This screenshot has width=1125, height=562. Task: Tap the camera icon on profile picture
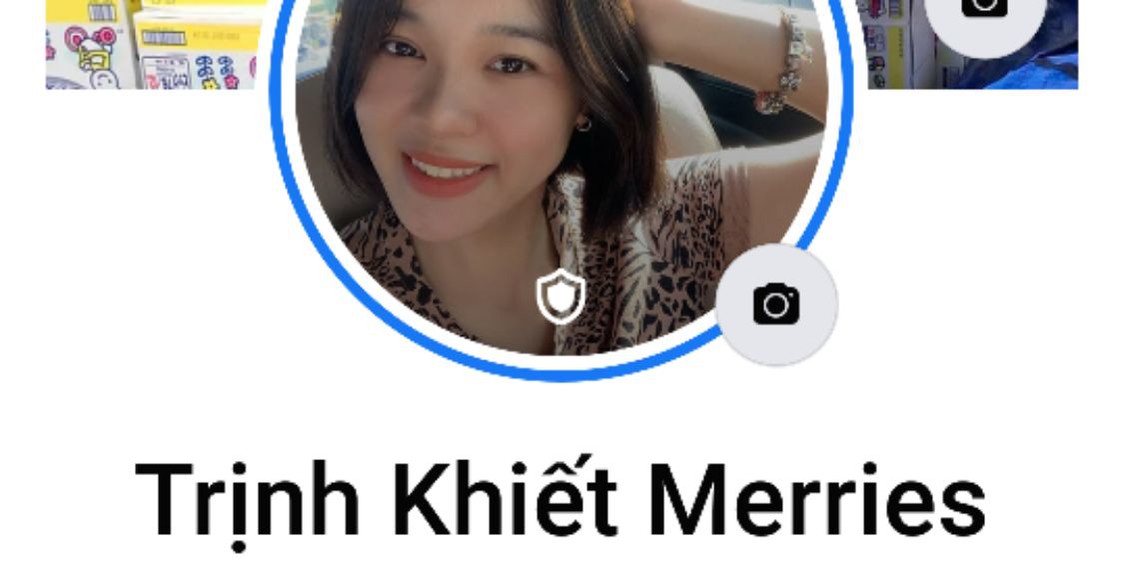[776, 304]
